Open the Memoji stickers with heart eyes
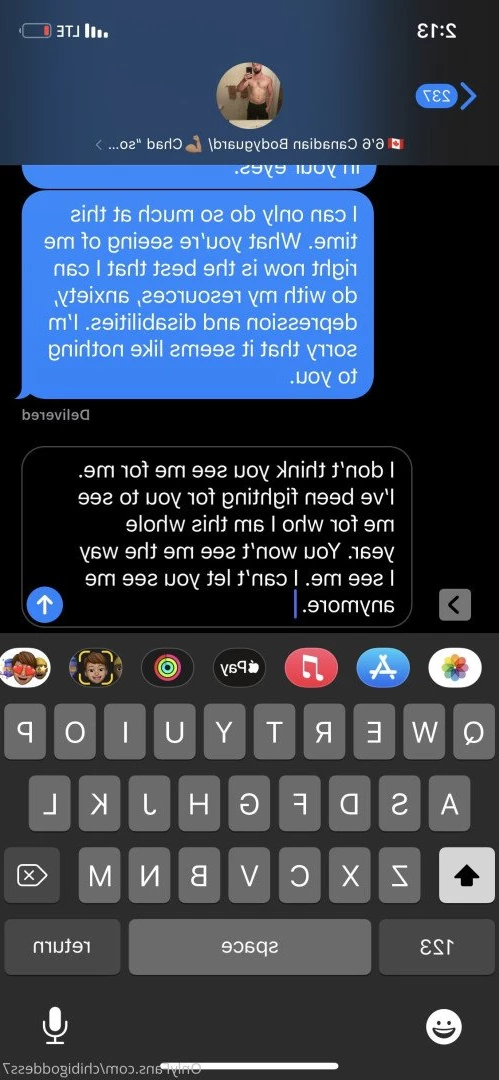The image size is (499, 1080). (x=26, y=667)
